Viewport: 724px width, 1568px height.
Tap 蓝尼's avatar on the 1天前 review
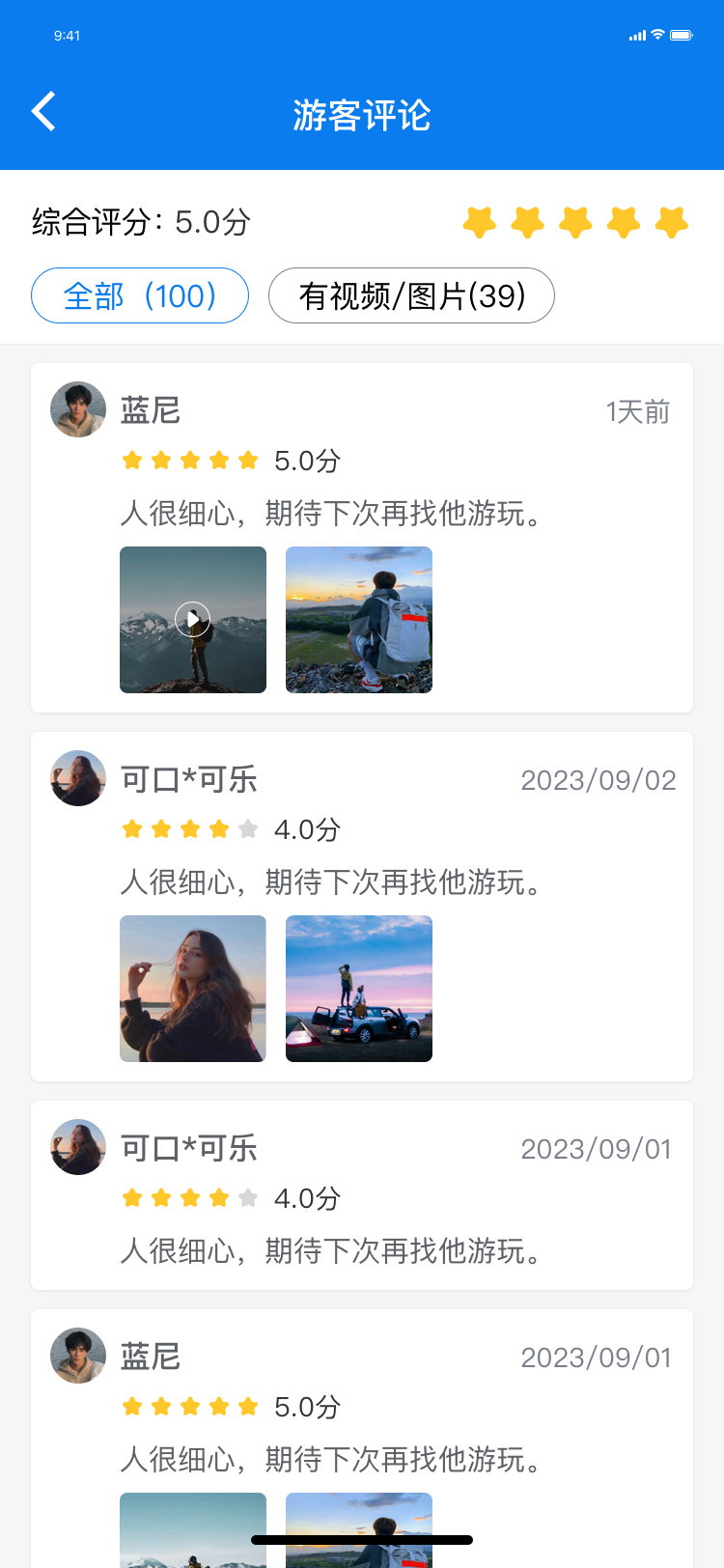coord(78,409)
